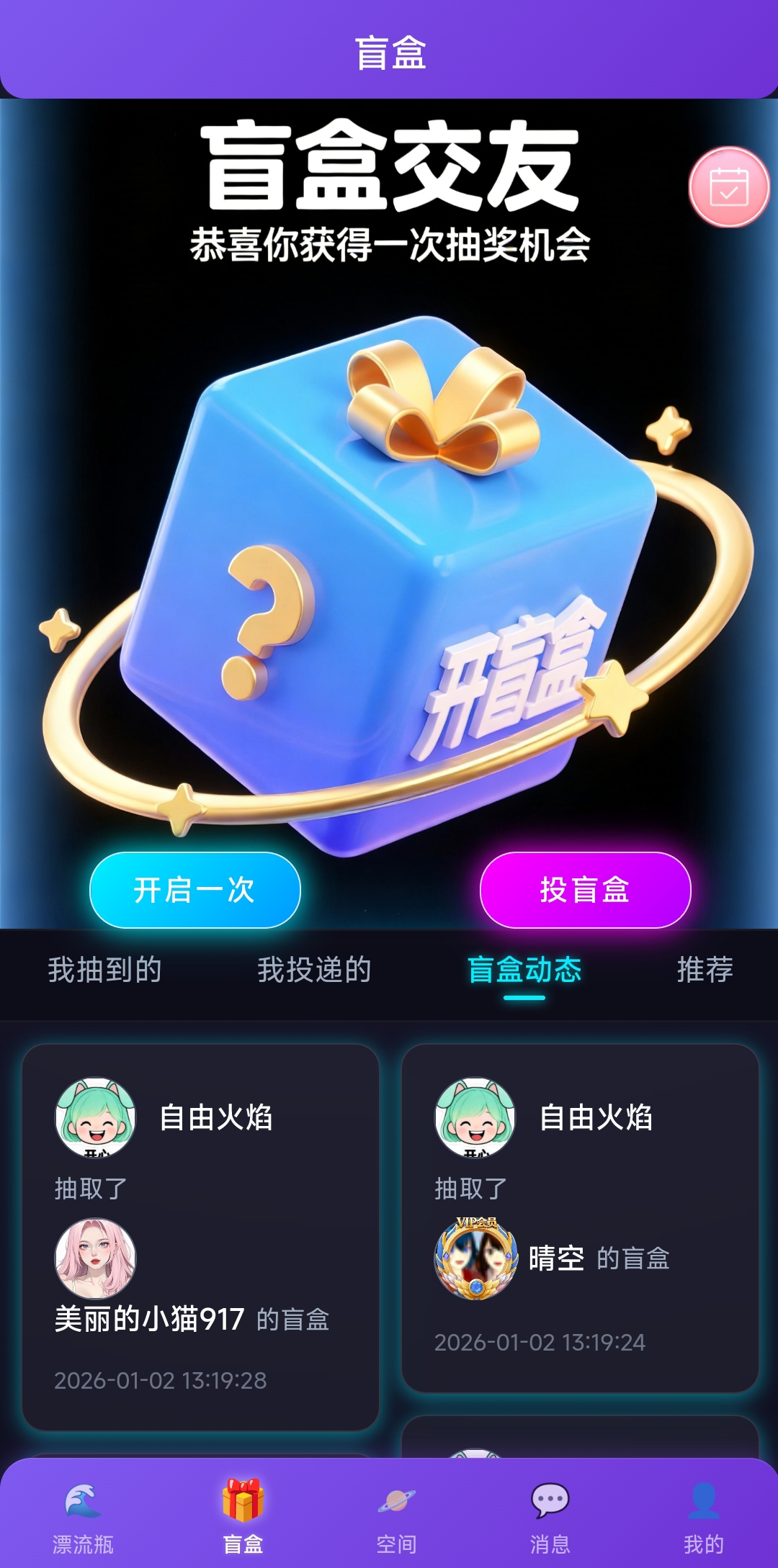View 美丽的小猫917's avatar profile
778x1568 pixels.
pyautogui.click(x=95, y=1258)
